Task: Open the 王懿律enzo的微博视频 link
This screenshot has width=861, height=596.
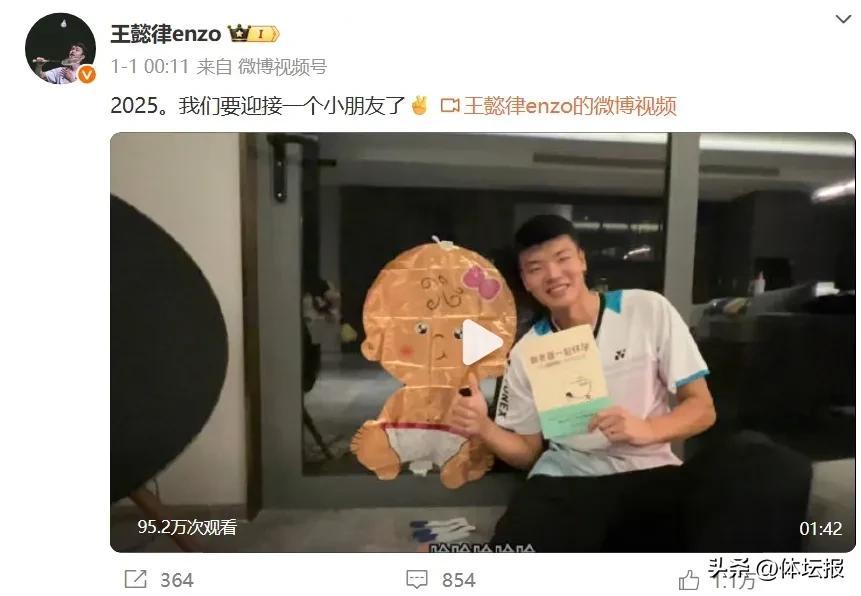Action: pos(569,105)
